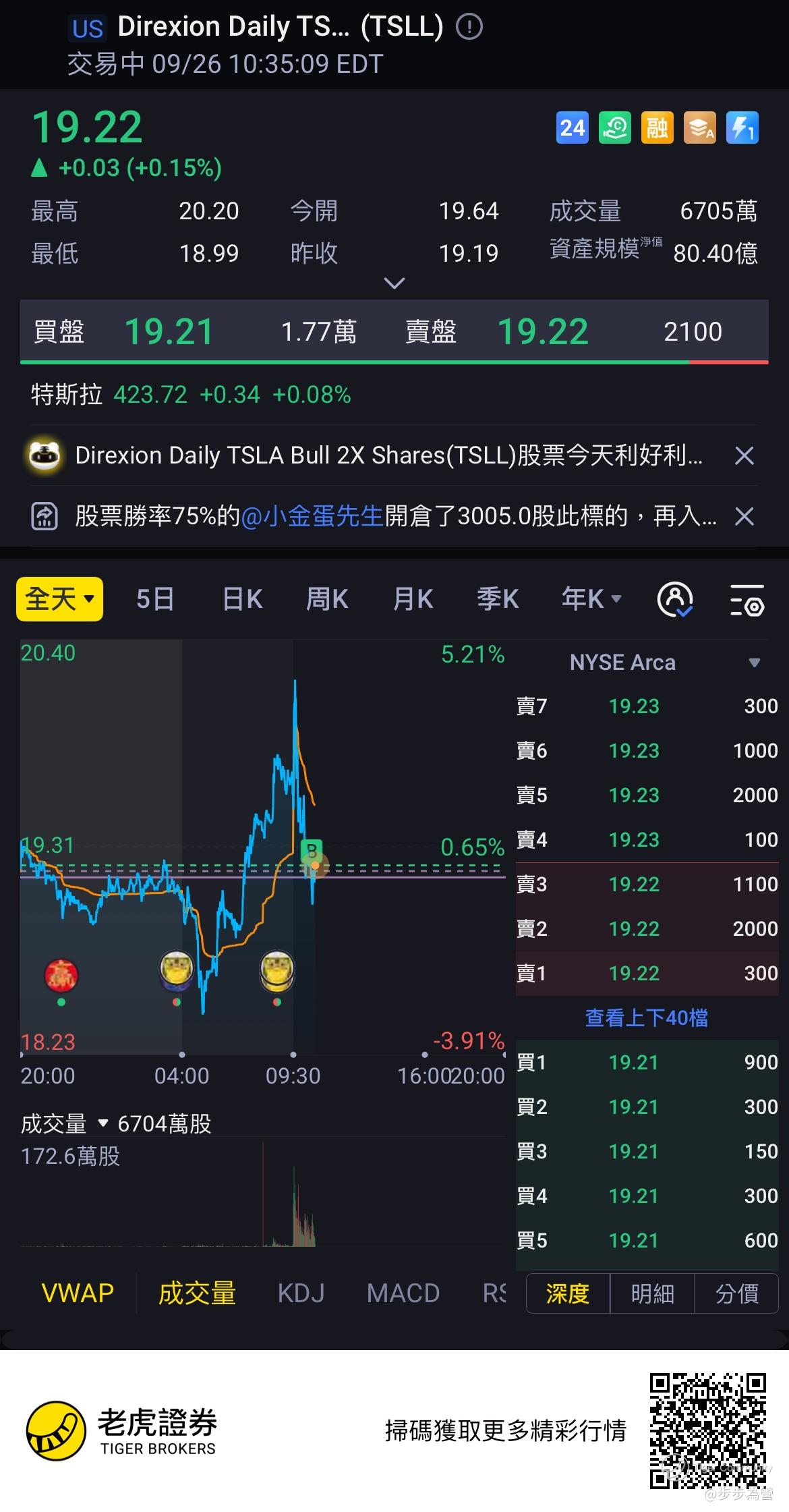The image size is (789, 1512).
Task: Switch to the 月K chart
Action: point(413,599)
